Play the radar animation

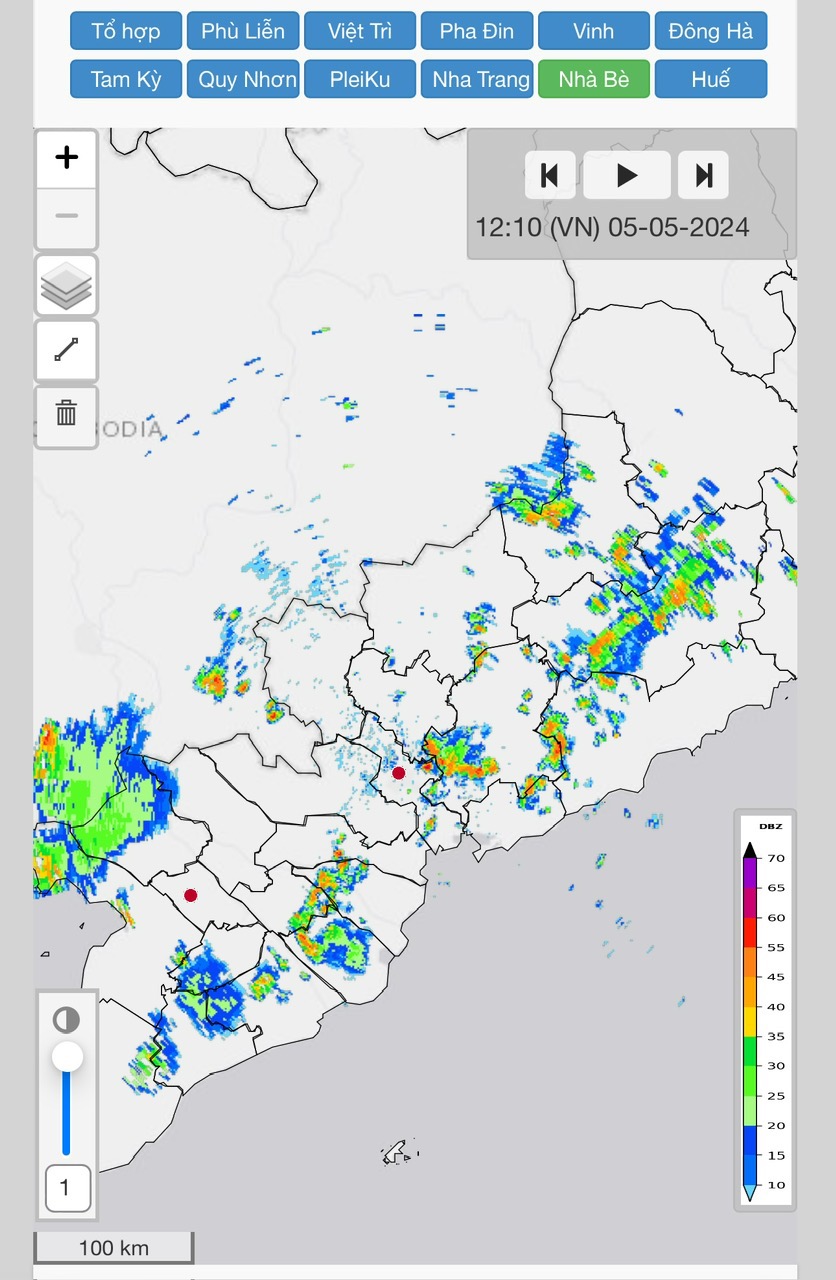point(627,176)
